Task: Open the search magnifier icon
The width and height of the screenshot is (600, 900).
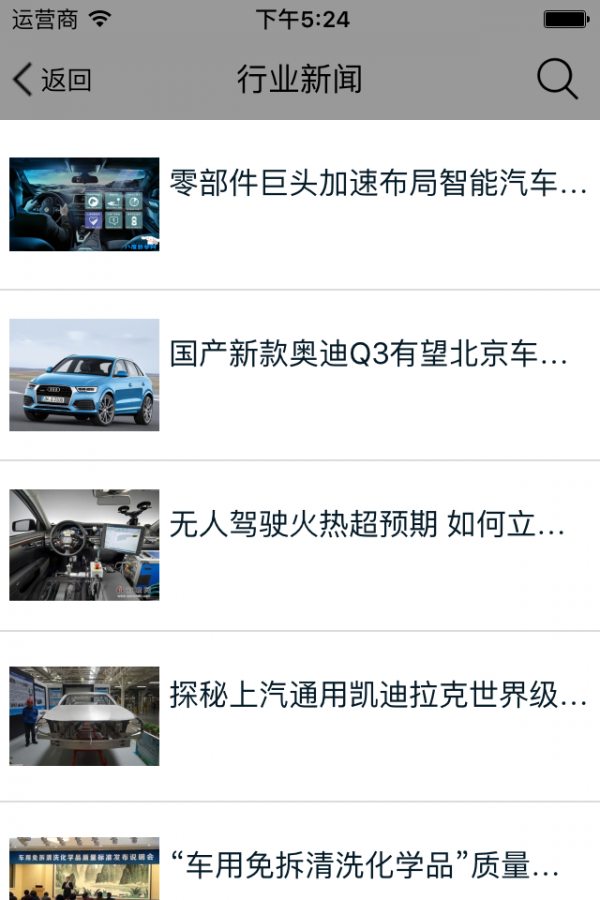Action: (557, 79)
